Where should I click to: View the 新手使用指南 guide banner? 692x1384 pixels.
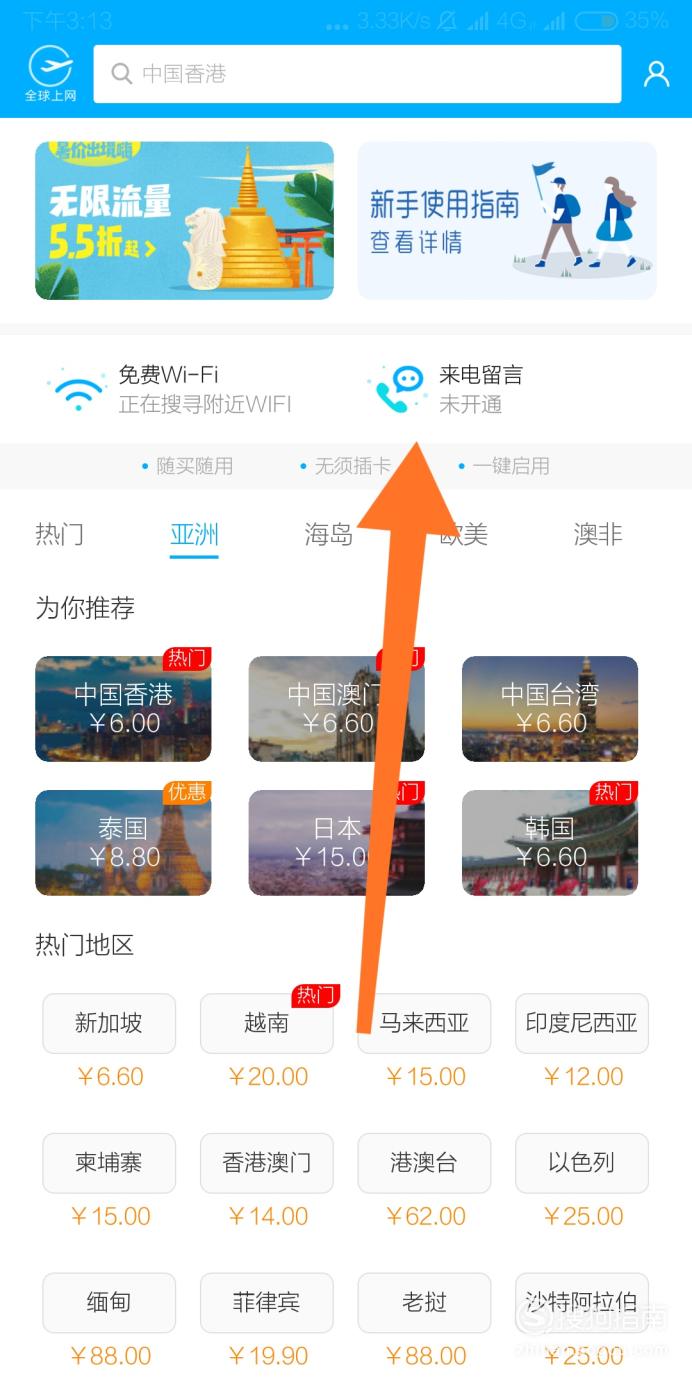pos(507,220)
